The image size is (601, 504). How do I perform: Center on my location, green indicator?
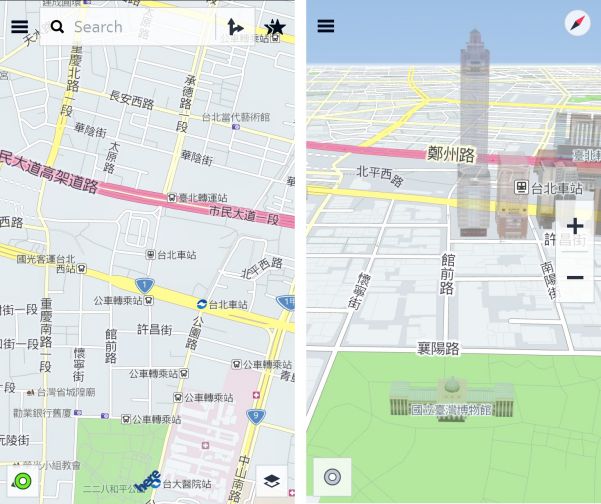click(21, 481)
